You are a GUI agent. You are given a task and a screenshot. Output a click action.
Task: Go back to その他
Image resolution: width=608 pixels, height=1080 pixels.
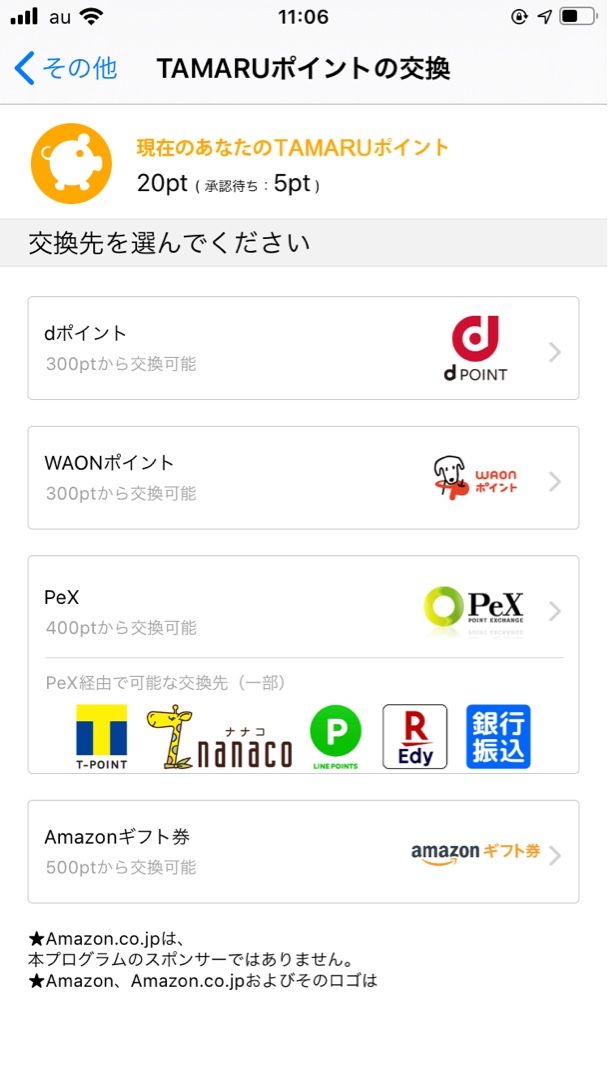tap(65, 69)
